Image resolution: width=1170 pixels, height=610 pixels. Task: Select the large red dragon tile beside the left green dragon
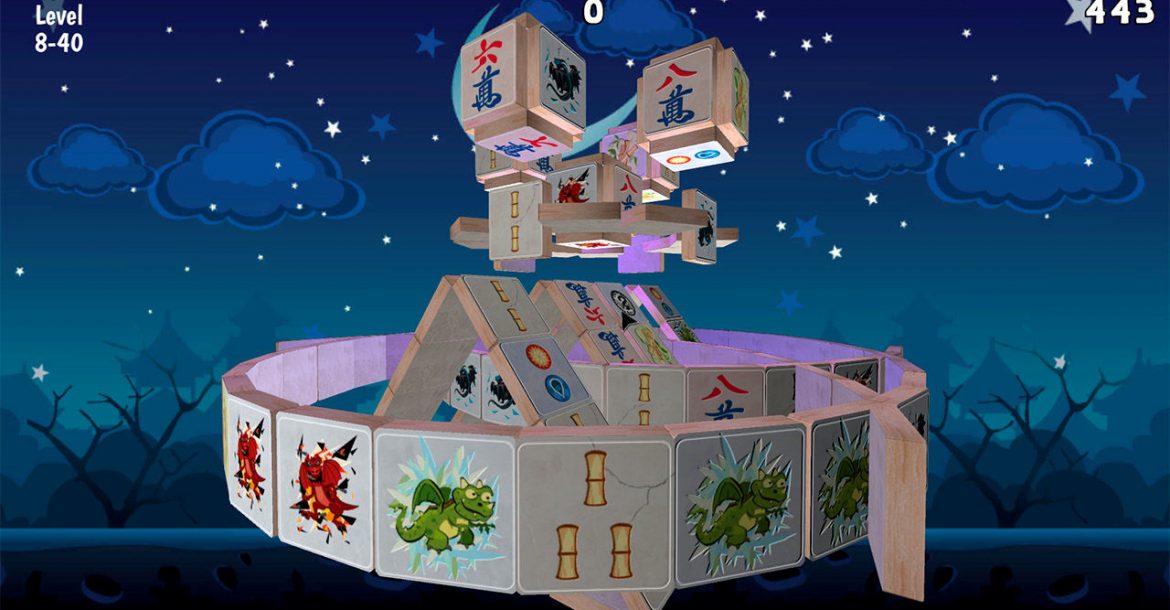(318, 481)
